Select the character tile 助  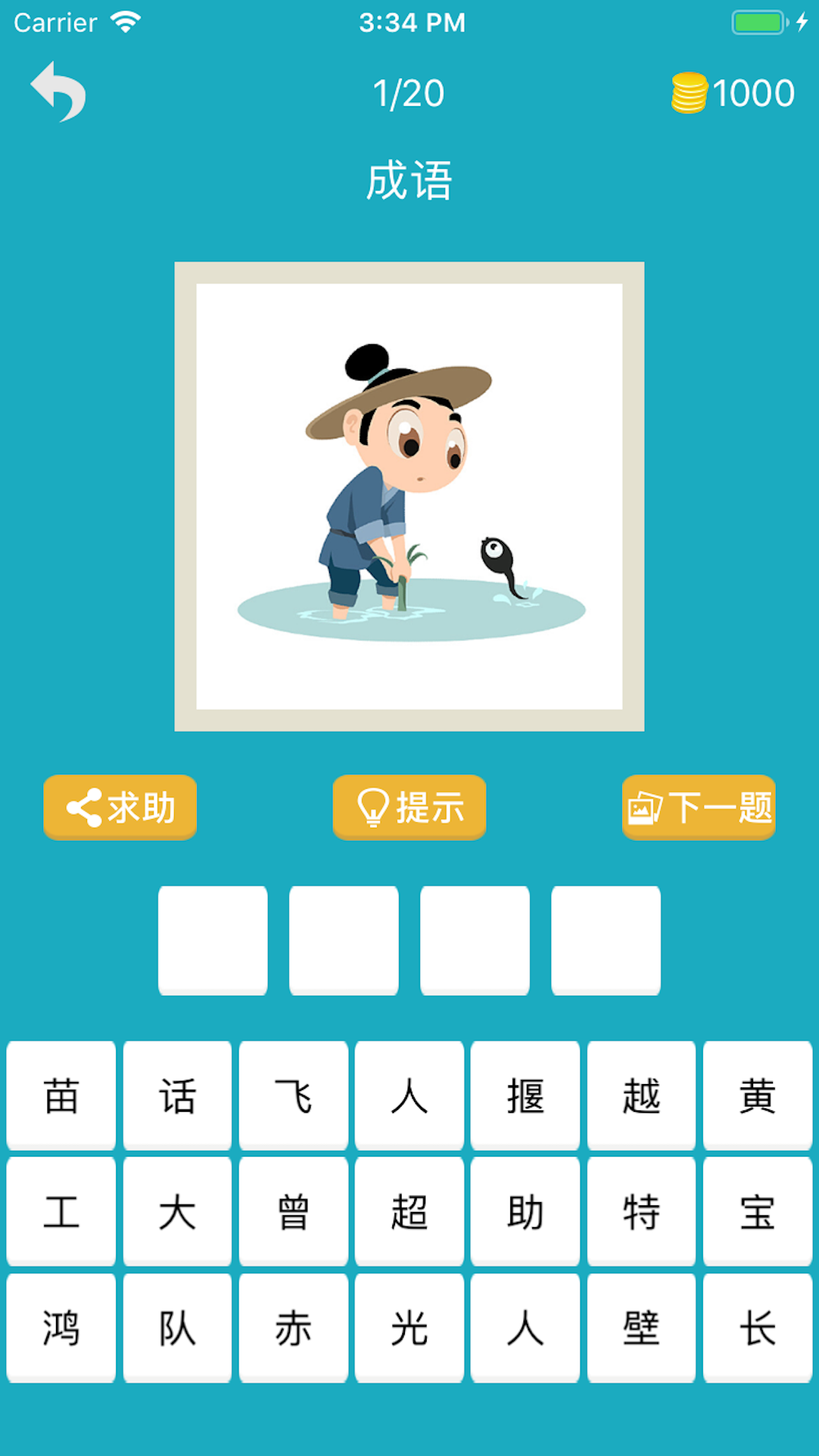[x=526, y=1212]
